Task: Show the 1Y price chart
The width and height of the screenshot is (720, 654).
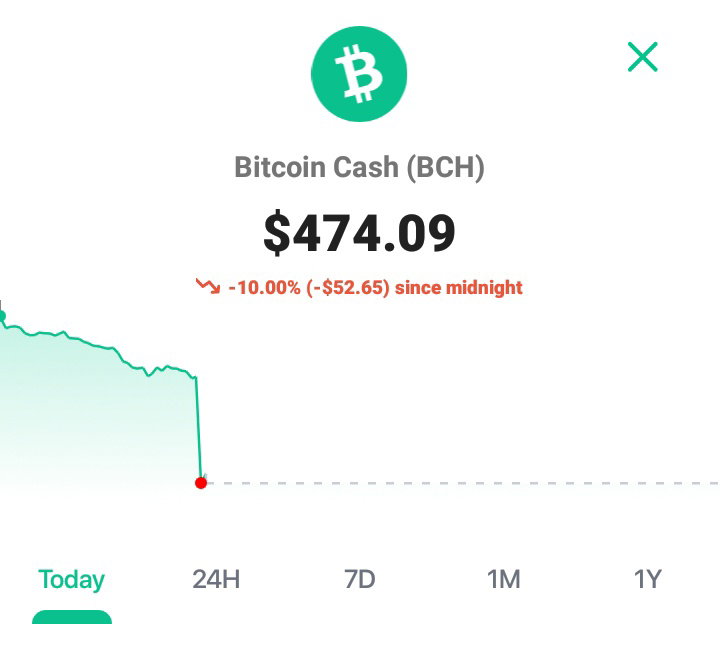Action: click(x=647, y=579)
